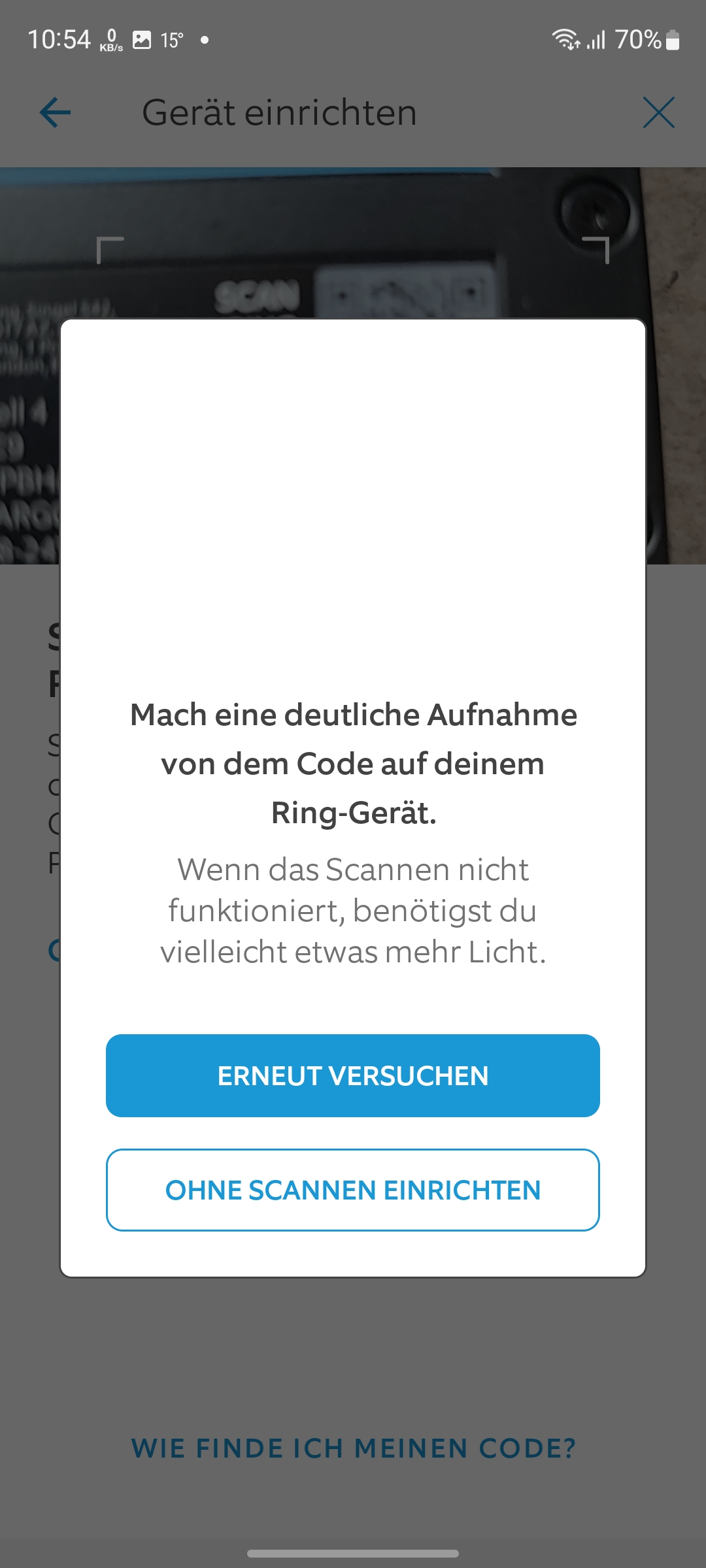Image resolution: width=706 pixels, height=1568 pixels.
Task: Go back with the arrow icon
Action: click(56, 112)
